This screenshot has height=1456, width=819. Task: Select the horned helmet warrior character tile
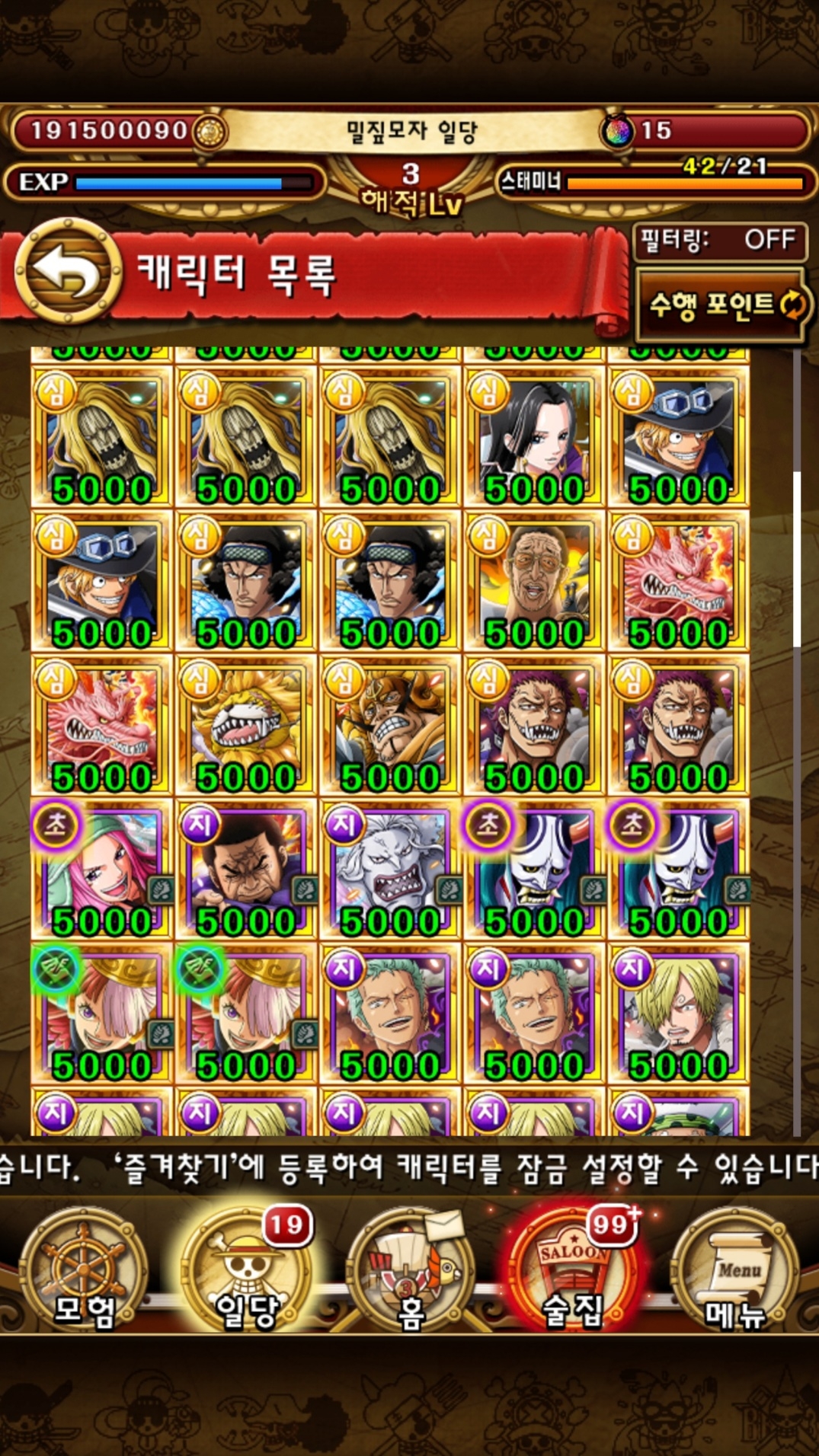click(x=390, y=725)
